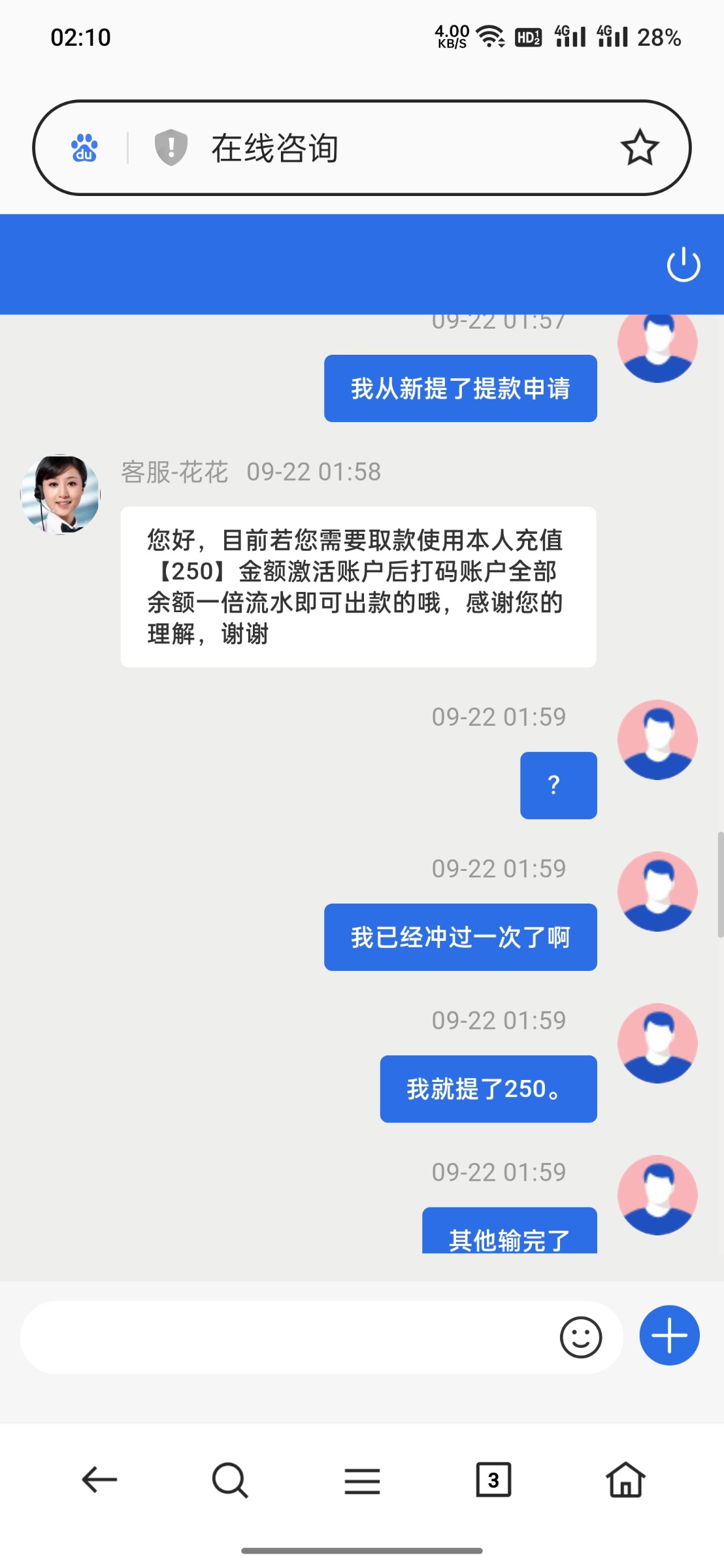Open the site security shield info
Screen dimensions: 724x1568
[x=171, y=148]
